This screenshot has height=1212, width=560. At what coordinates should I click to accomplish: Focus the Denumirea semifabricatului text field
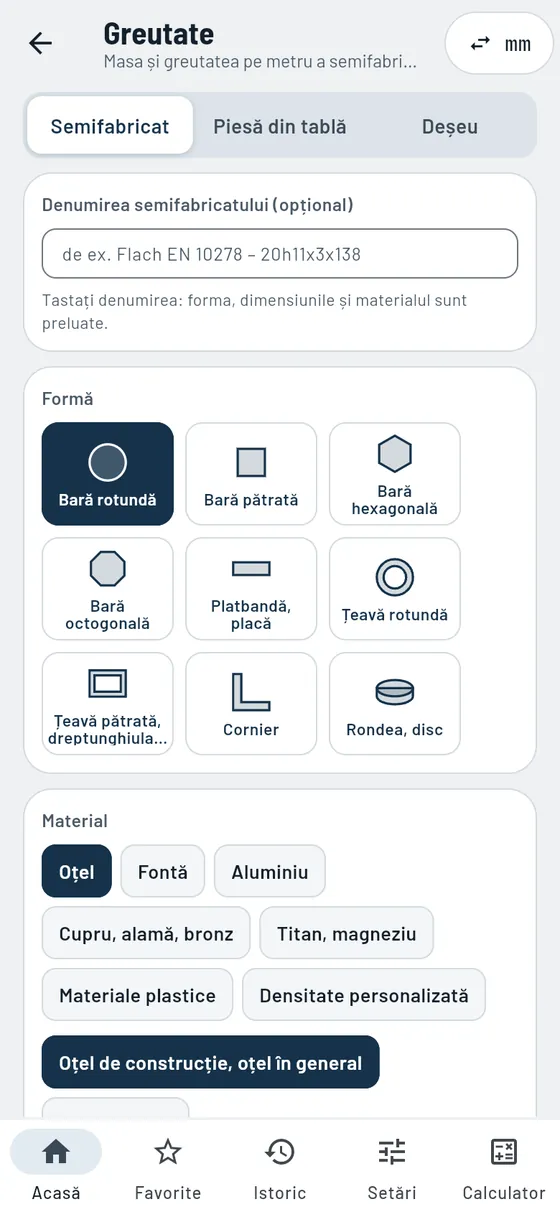(x=280, y=254)
